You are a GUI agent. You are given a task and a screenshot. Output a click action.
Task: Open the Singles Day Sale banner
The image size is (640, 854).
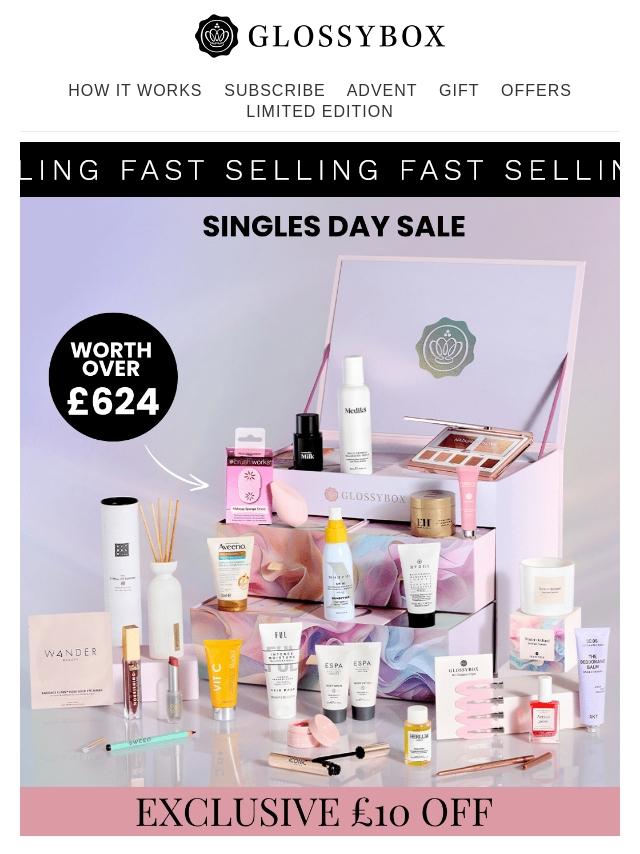(320, 490)
